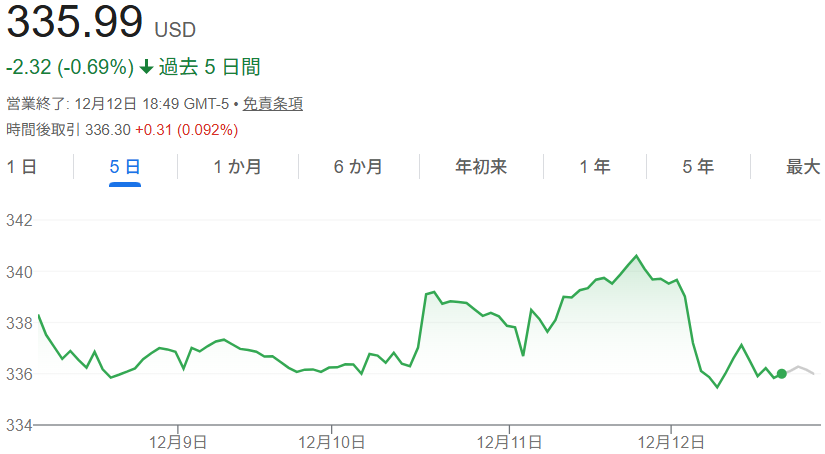Show the 1か月 chart range
825x454 pixels.
238,167
